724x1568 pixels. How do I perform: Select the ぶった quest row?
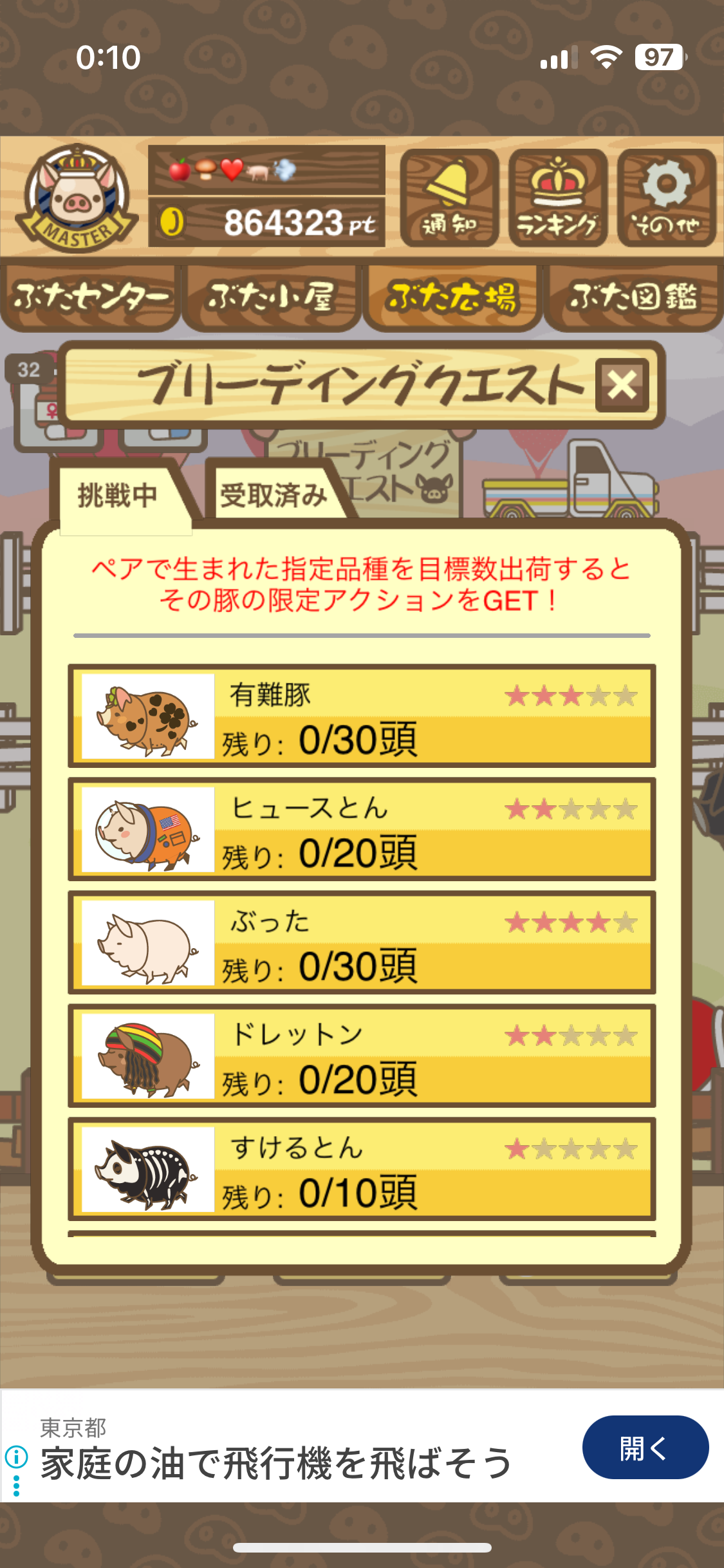pyautogui.click(x=362, y=942)
